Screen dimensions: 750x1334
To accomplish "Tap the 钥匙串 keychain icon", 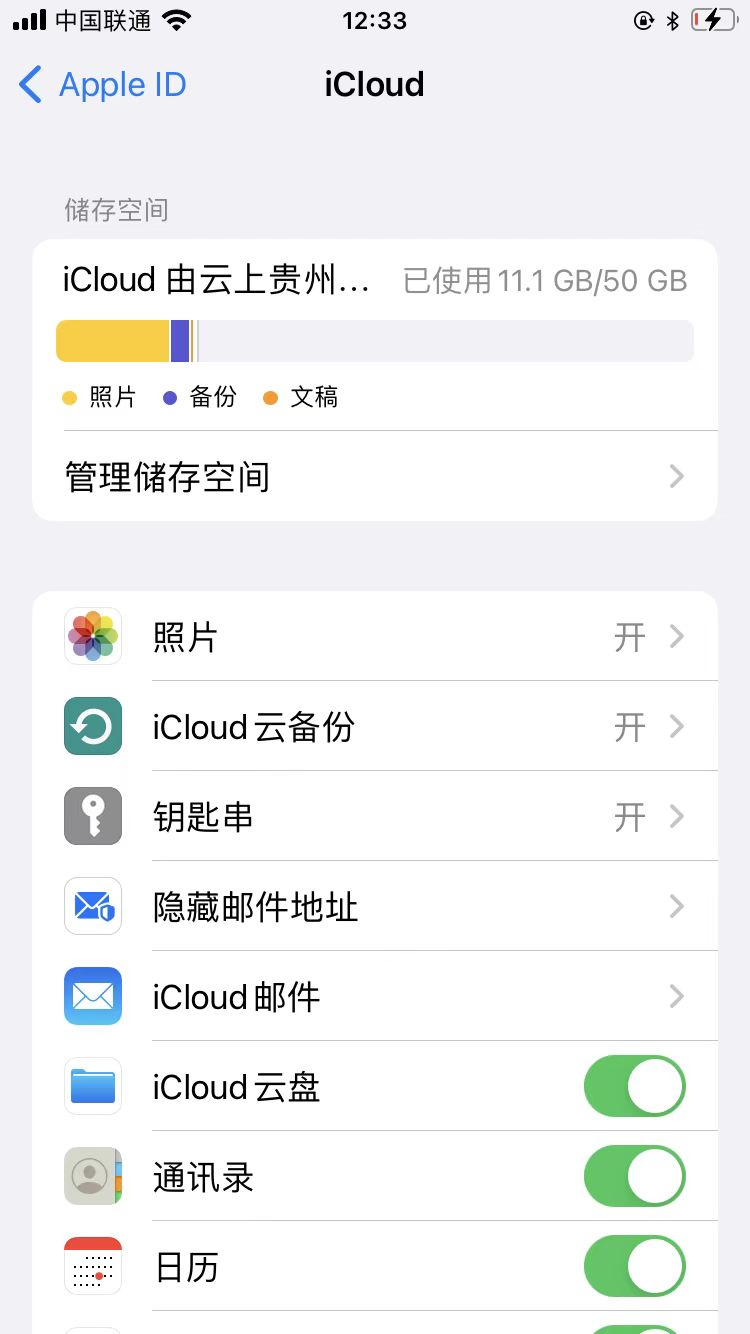I will coord(92,816).
